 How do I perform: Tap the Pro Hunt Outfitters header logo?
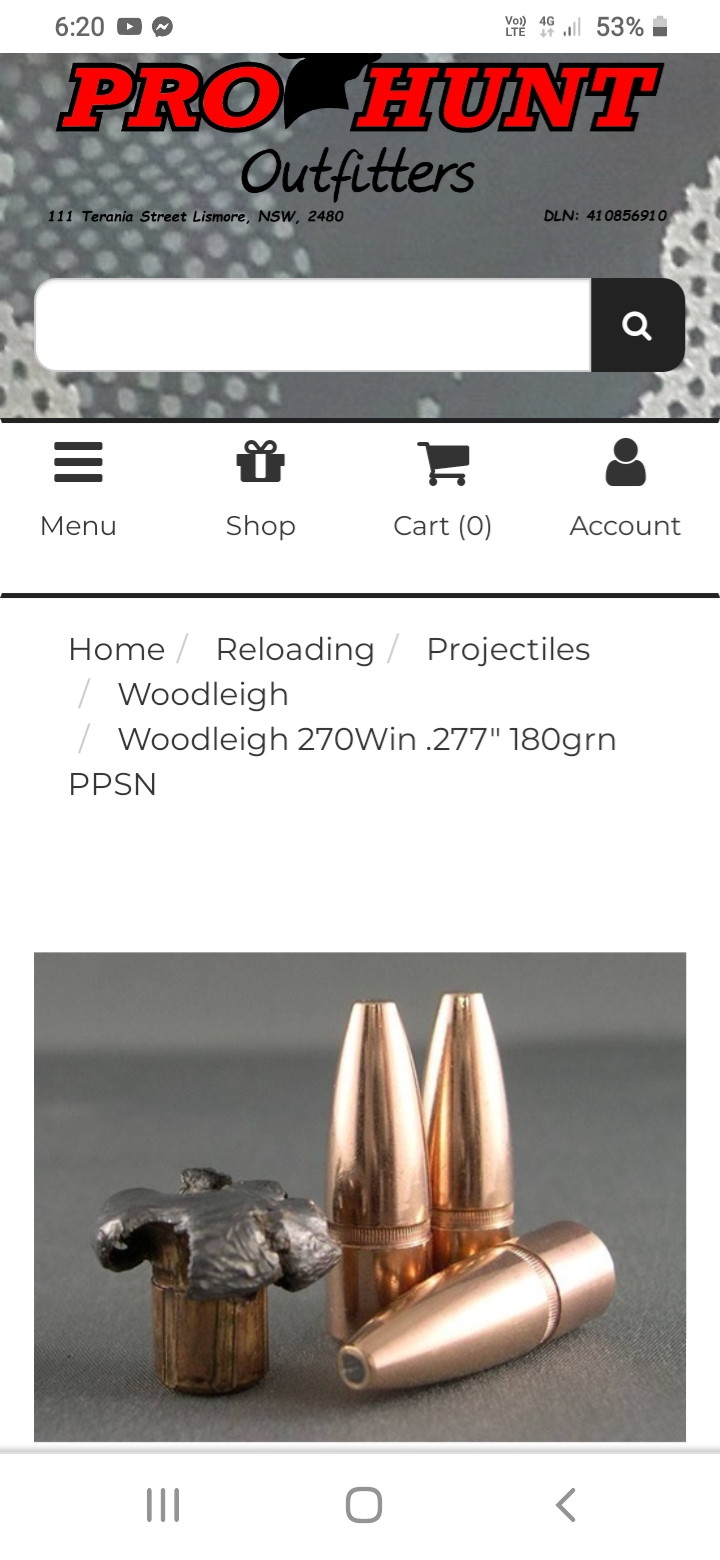[360, 130]
